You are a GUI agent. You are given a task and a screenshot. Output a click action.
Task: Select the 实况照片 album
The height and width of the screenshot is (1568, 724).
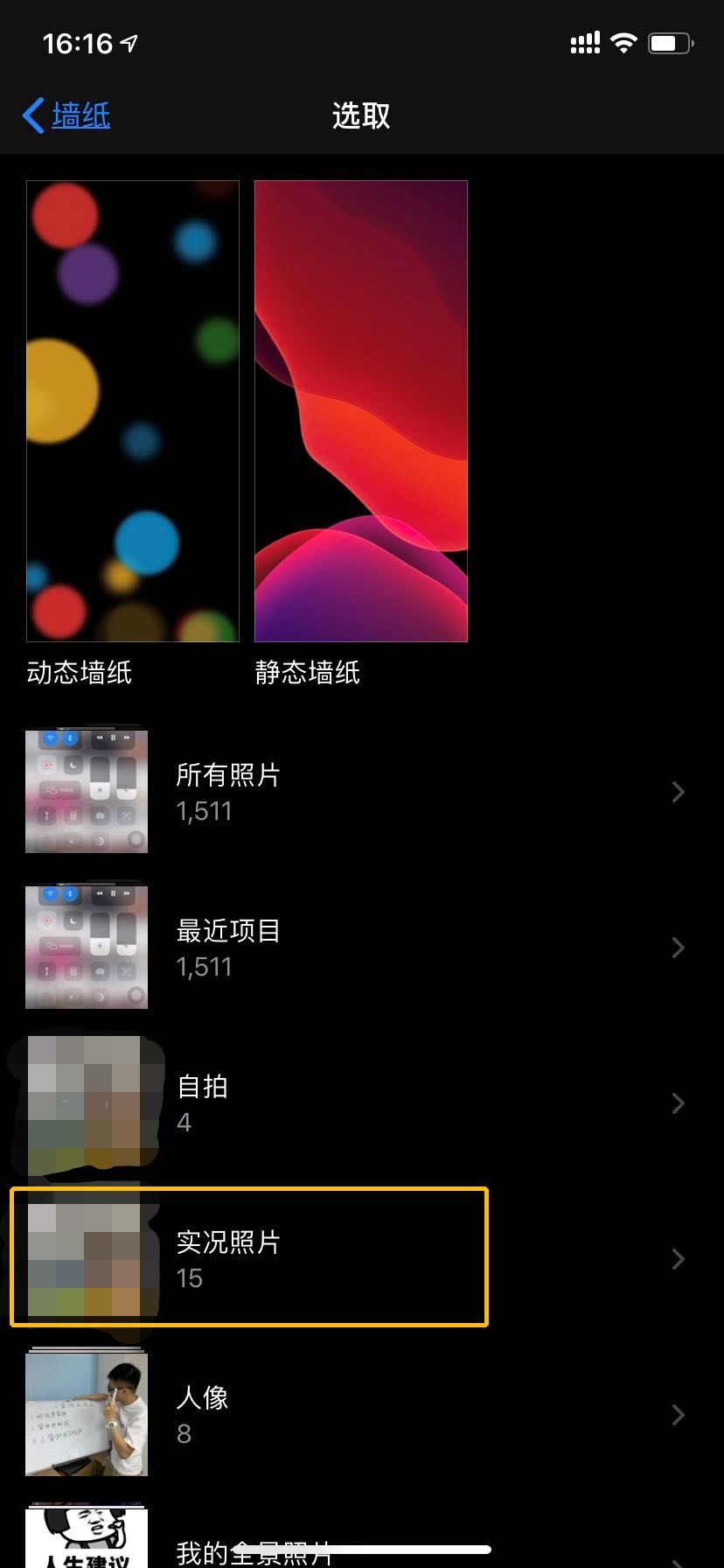(x=350, y=1258)
